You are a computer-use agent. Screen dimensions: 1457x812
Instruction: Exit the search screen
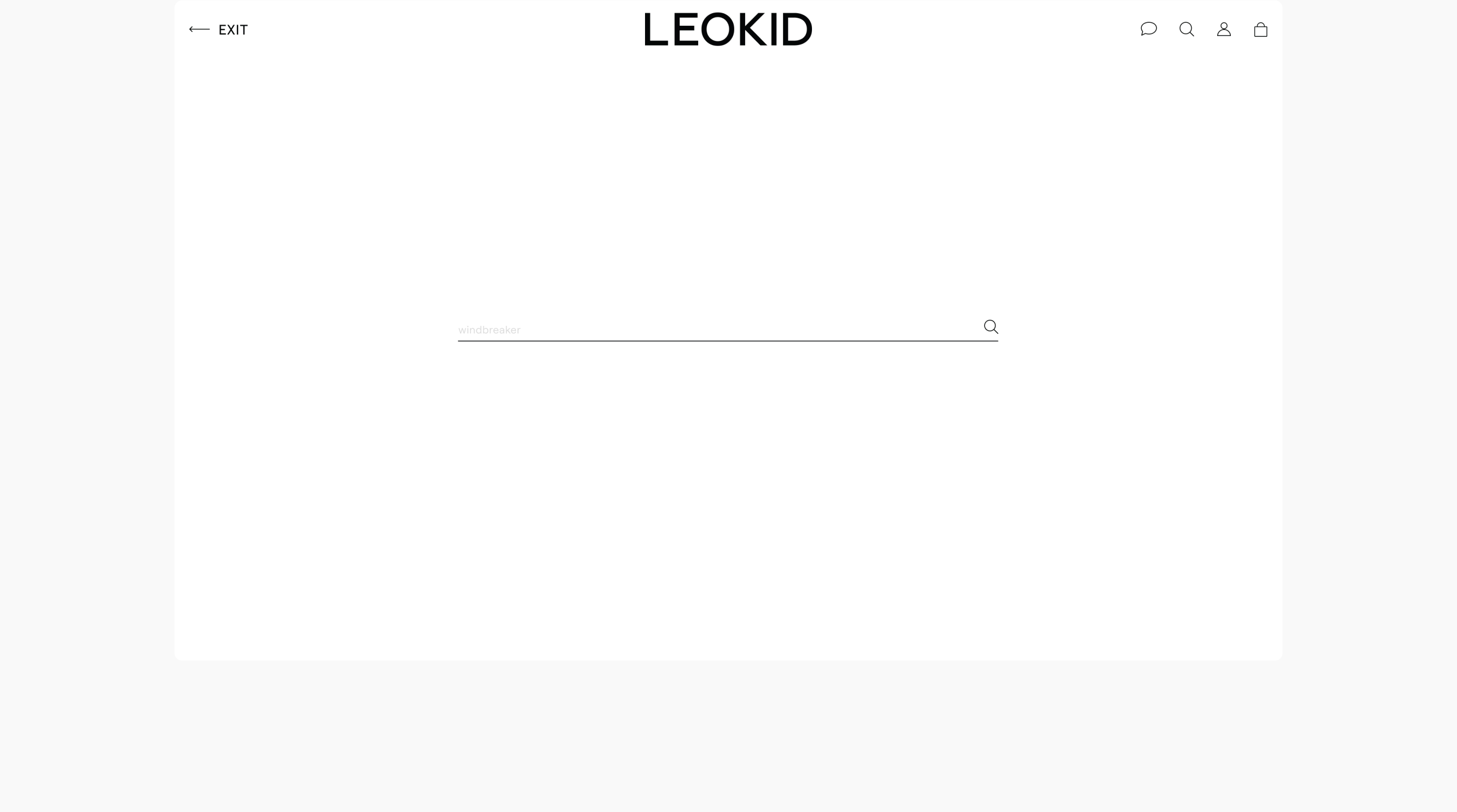[x=219, y=29]
